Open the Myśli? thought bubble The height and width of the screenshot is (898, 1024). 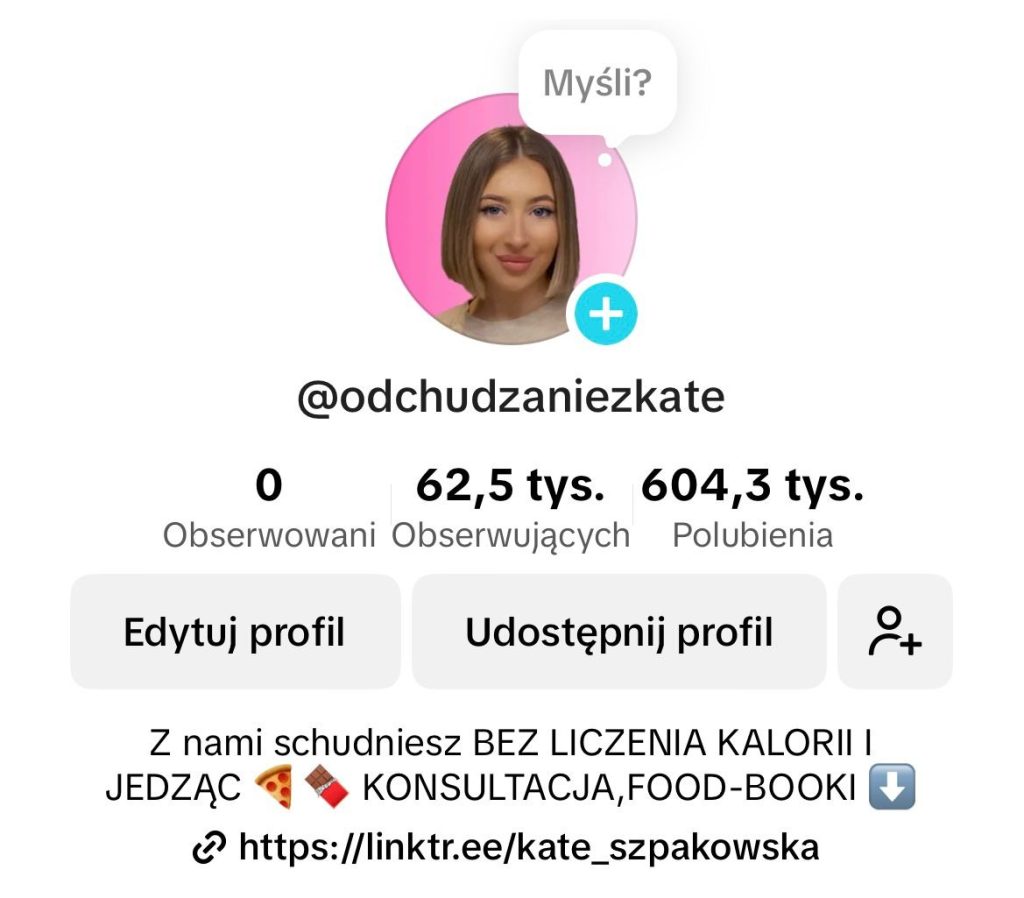click(597, 85)
